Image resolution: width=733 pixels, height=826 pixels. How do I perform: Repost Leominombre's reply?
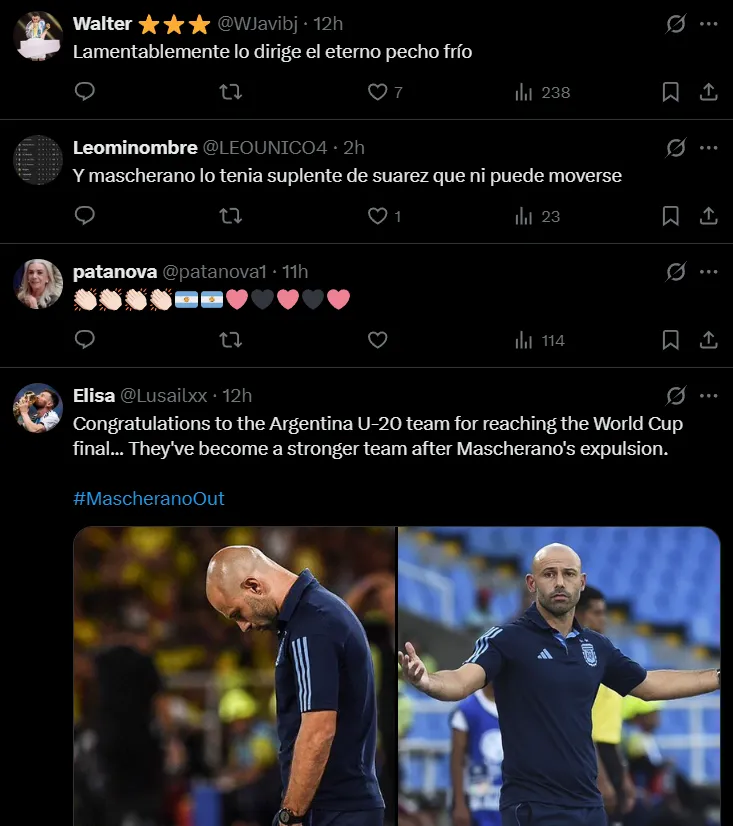pos(230,216)
